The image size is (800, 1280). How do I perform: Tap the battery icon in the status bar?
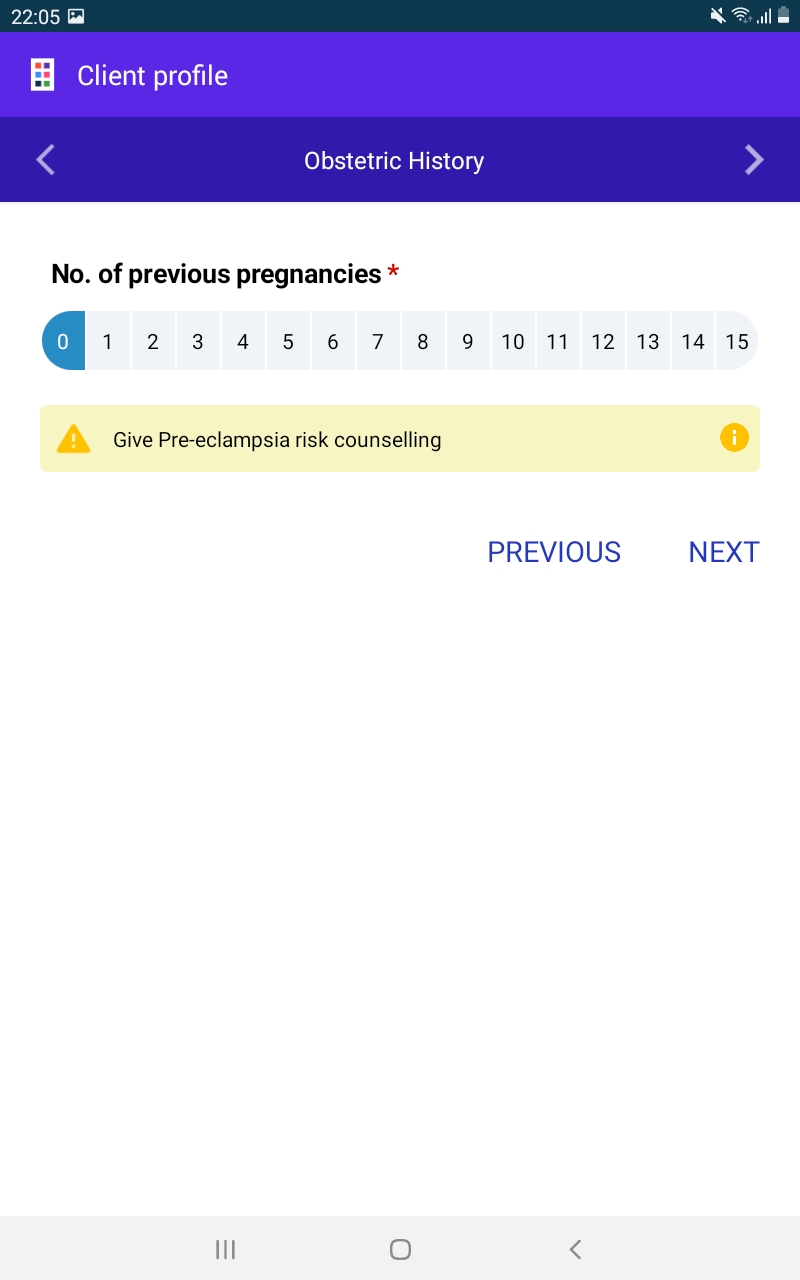785,15
